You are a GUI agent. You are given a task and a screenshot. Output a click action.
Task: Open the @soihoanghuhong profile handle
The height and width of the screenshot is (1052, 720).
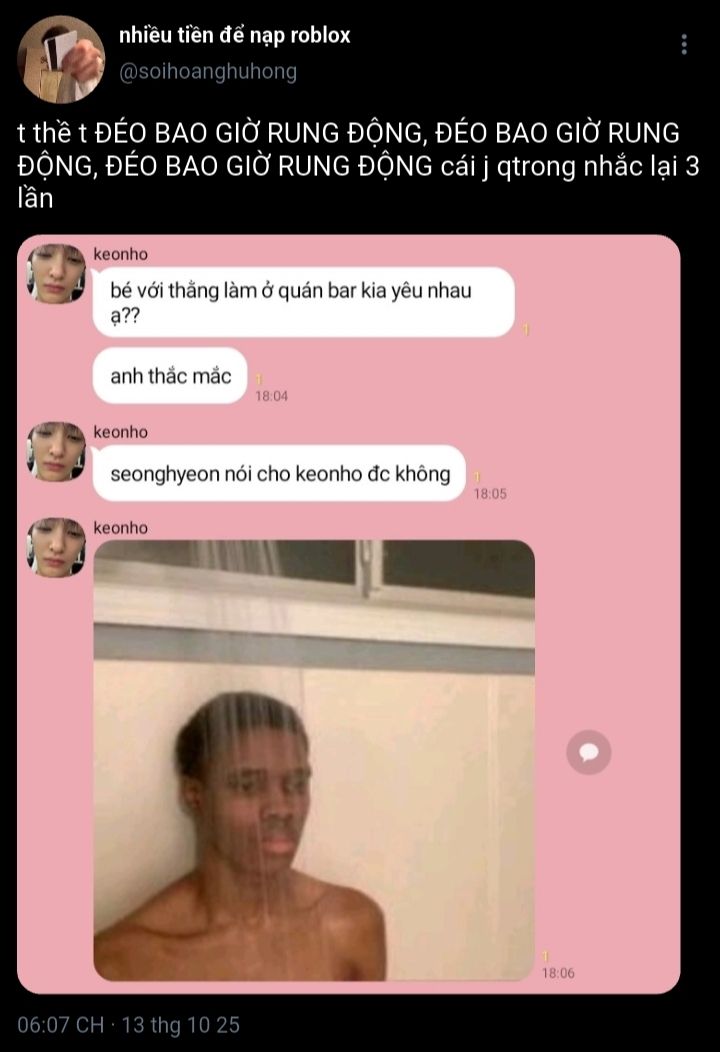pos(207,72)
